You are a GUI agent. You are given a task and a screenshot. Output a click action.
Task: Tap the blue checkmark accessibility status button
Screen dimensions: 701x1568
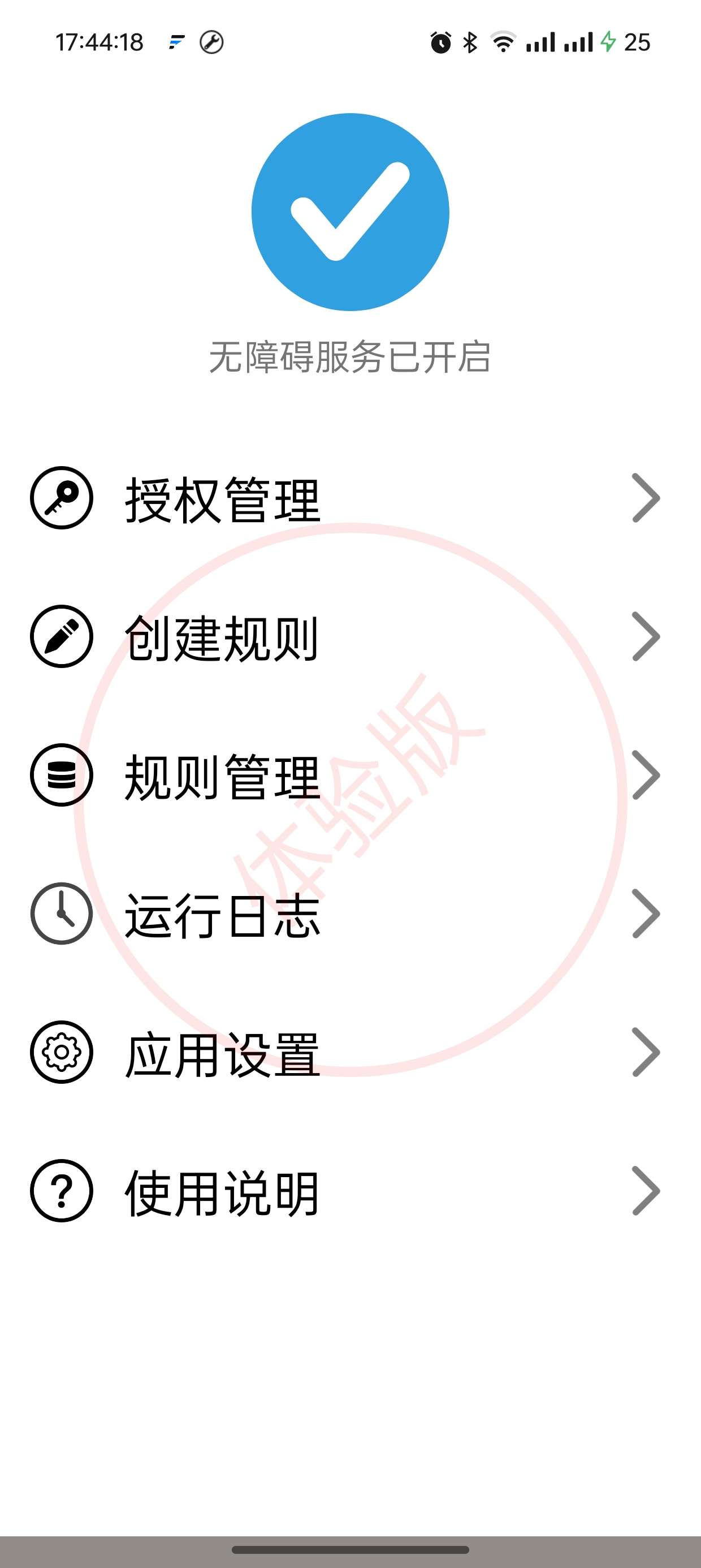350,212
